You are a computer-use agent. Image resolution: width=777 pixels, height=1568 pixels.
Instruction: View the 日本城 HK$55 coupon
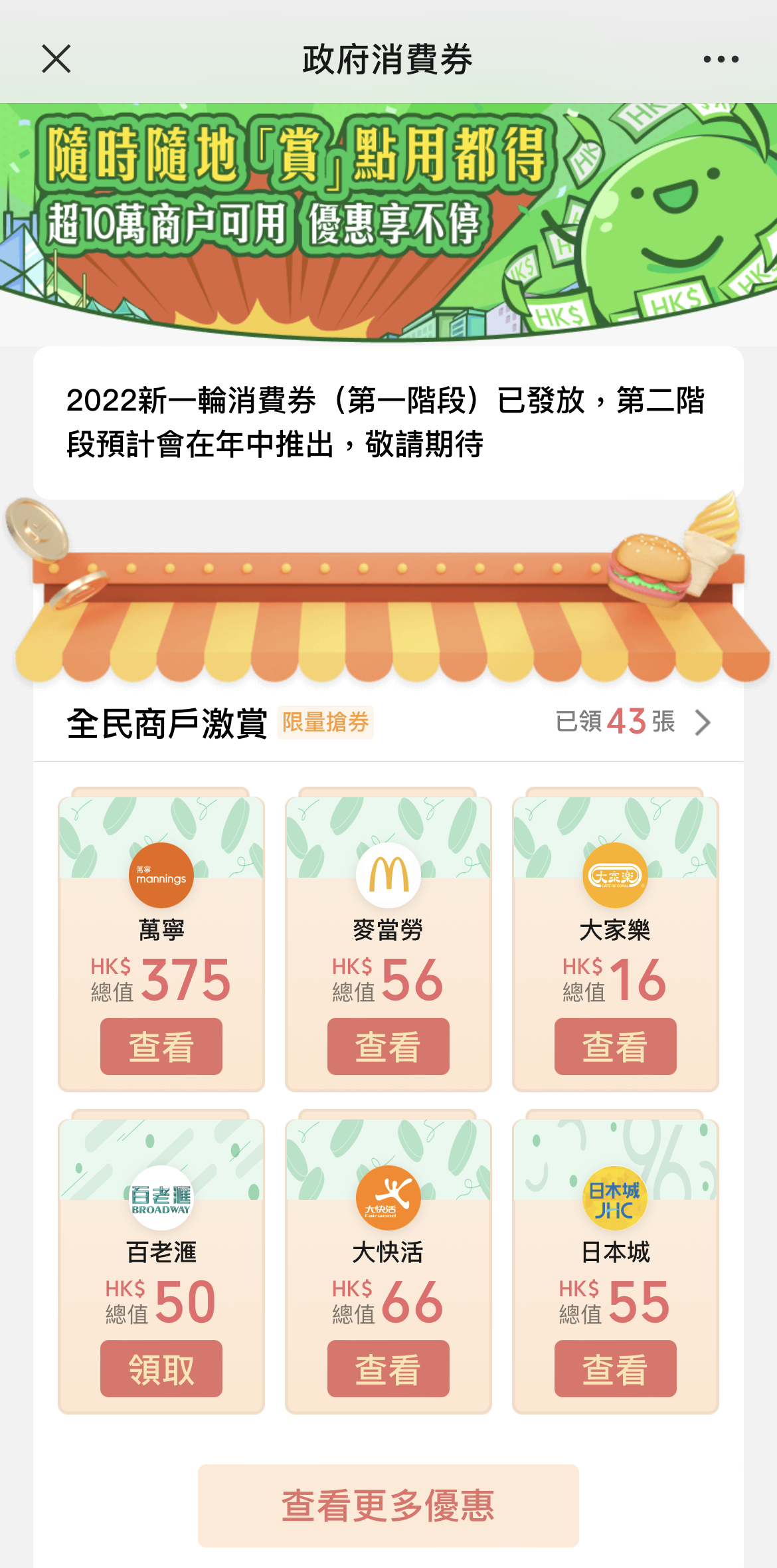[x=615, y=1369]
